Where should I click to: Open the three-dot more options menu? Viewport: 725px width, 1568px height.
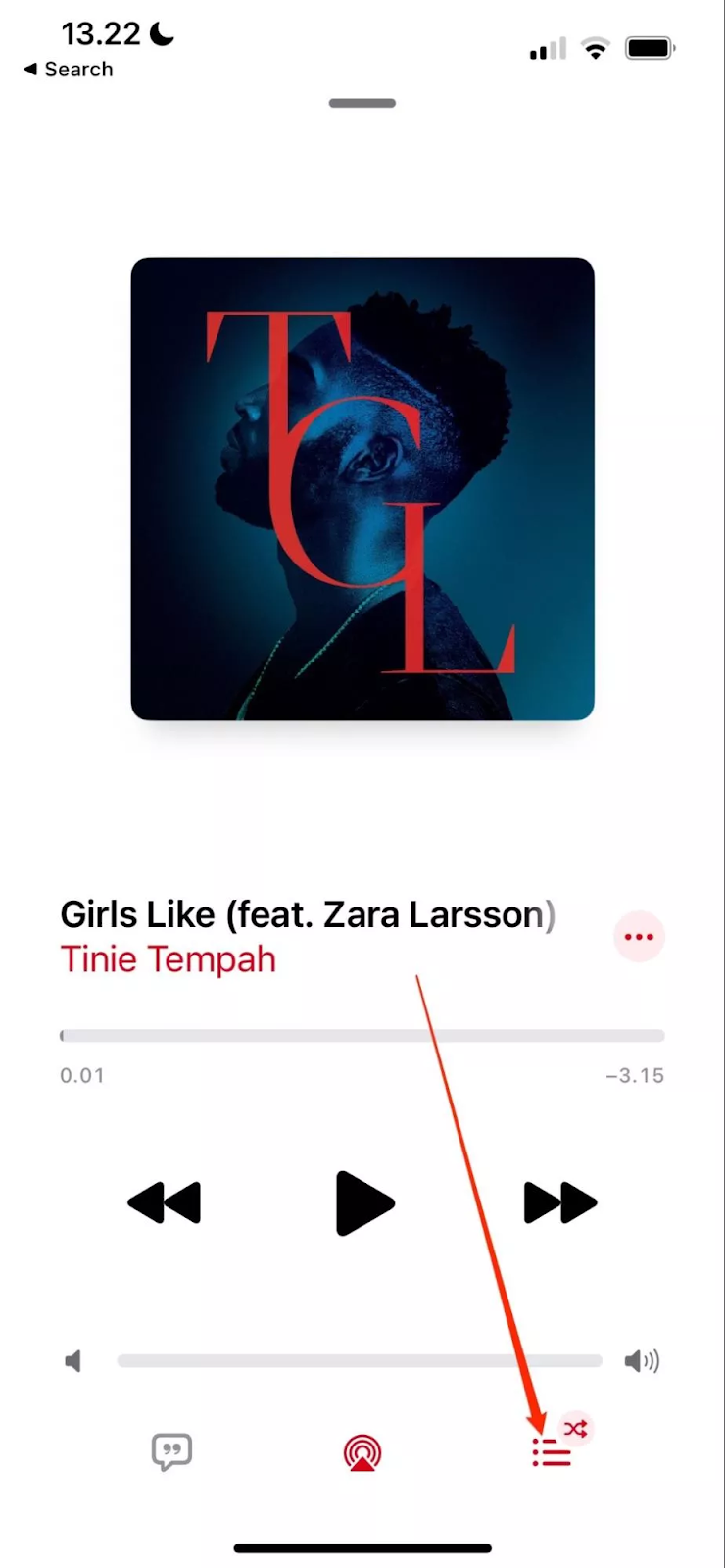pos(639,937)
